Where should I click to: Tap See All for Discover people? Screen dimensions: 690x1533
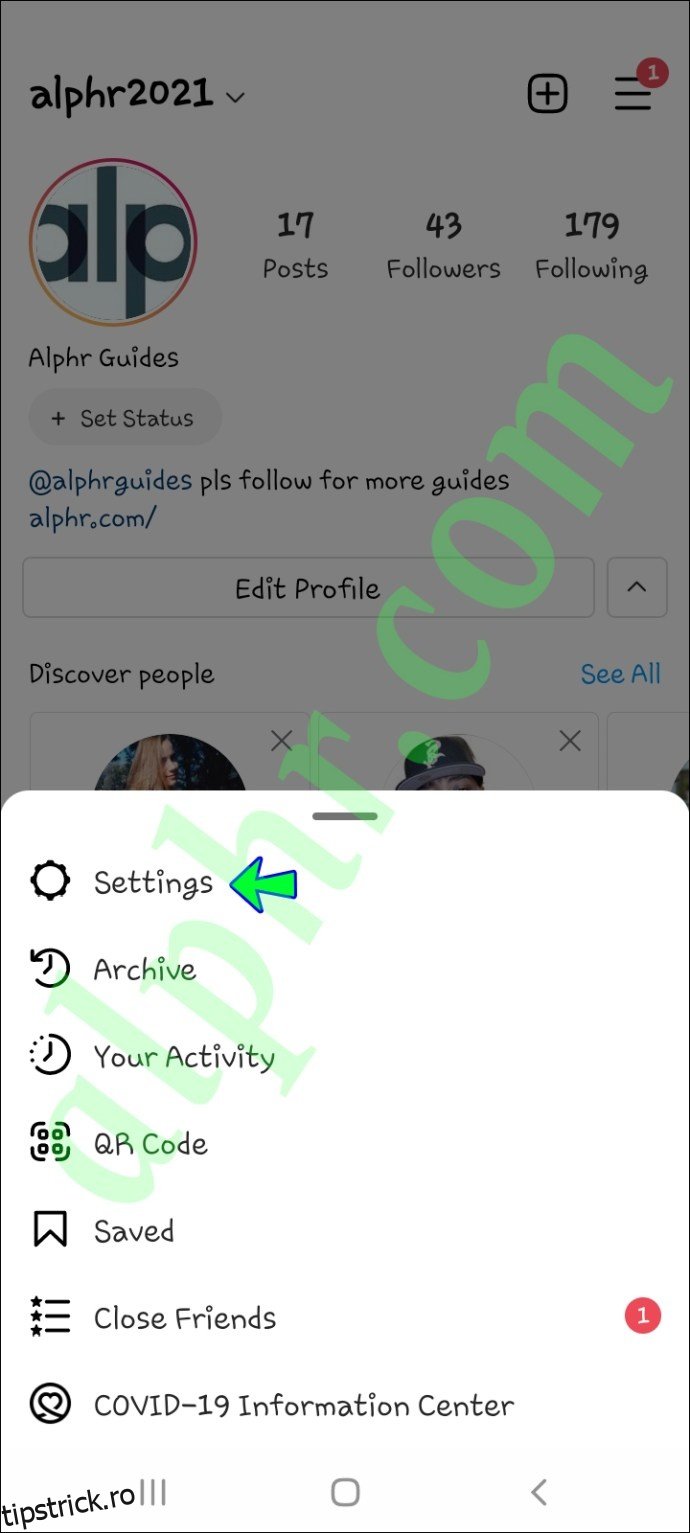click(x=620, y=674)
